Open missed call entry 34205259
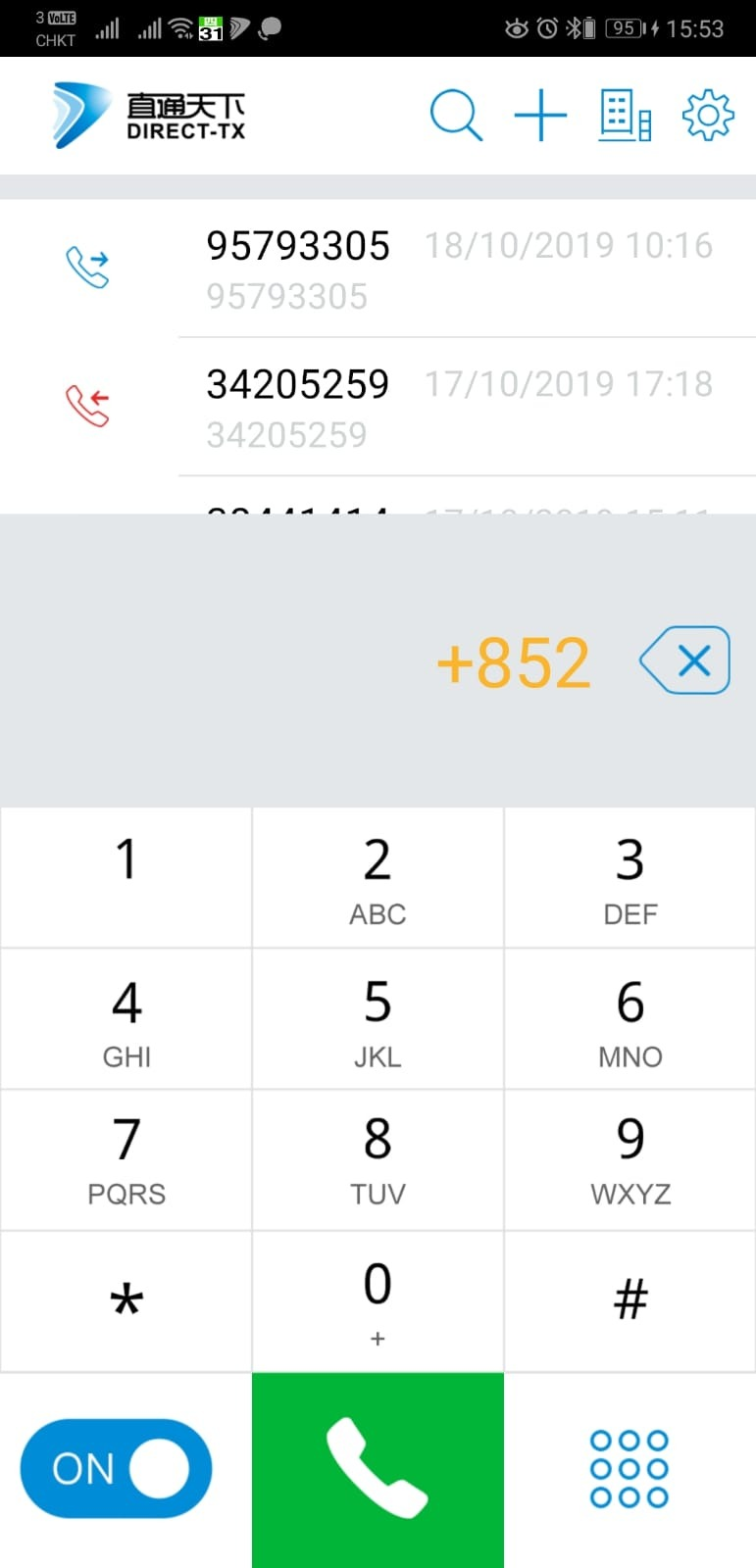The width and height of the screenshot is (756, 1568). pyautogui.click(x=461, y=407)
